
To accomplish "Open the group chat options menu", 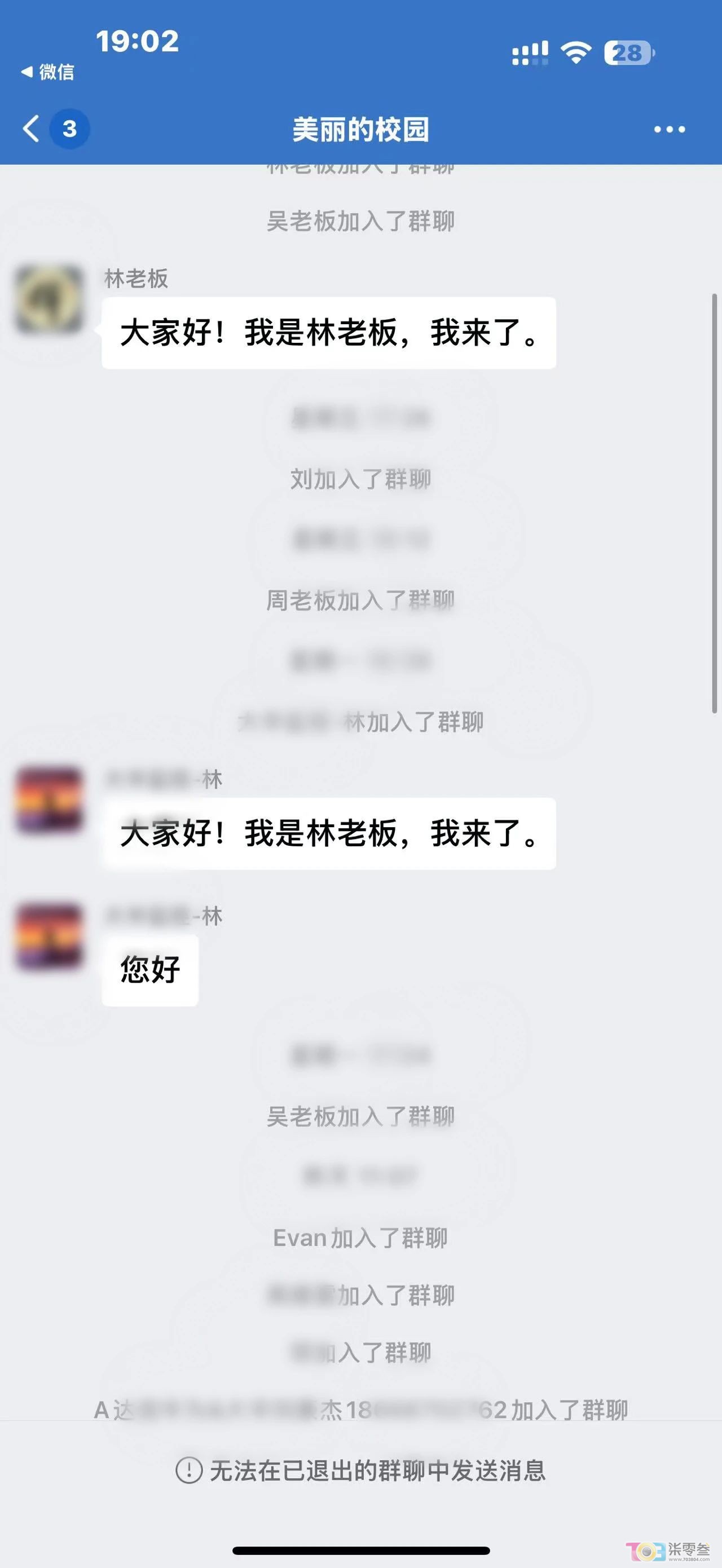I will (668, 130).
